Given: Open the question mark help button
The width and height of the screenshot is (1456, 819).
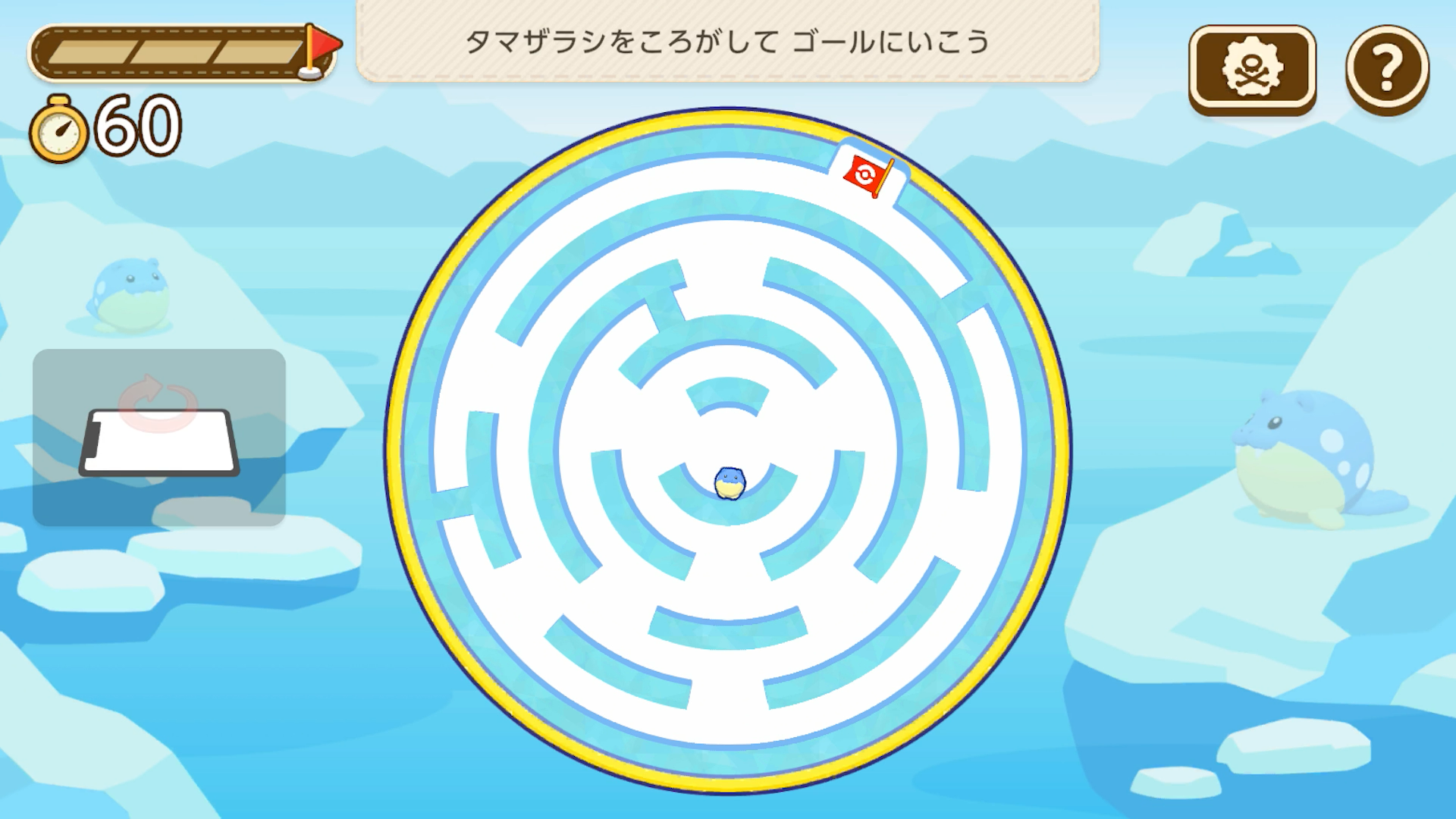Looking at the screenshot, I should pyautogui.click(x=1387, y=68).
